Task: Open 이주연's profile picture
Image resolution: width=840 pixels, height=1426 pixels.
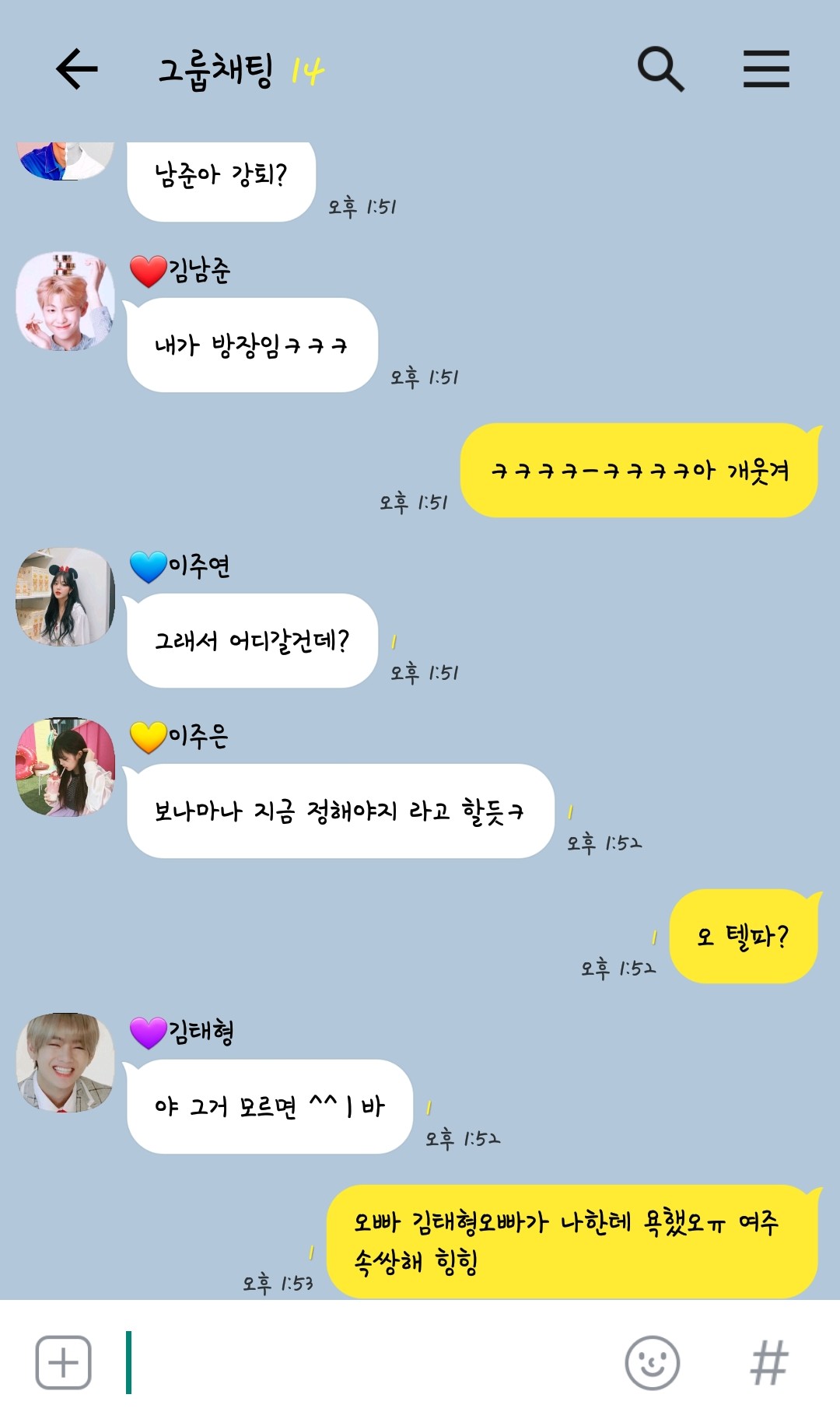Action: 65,597
